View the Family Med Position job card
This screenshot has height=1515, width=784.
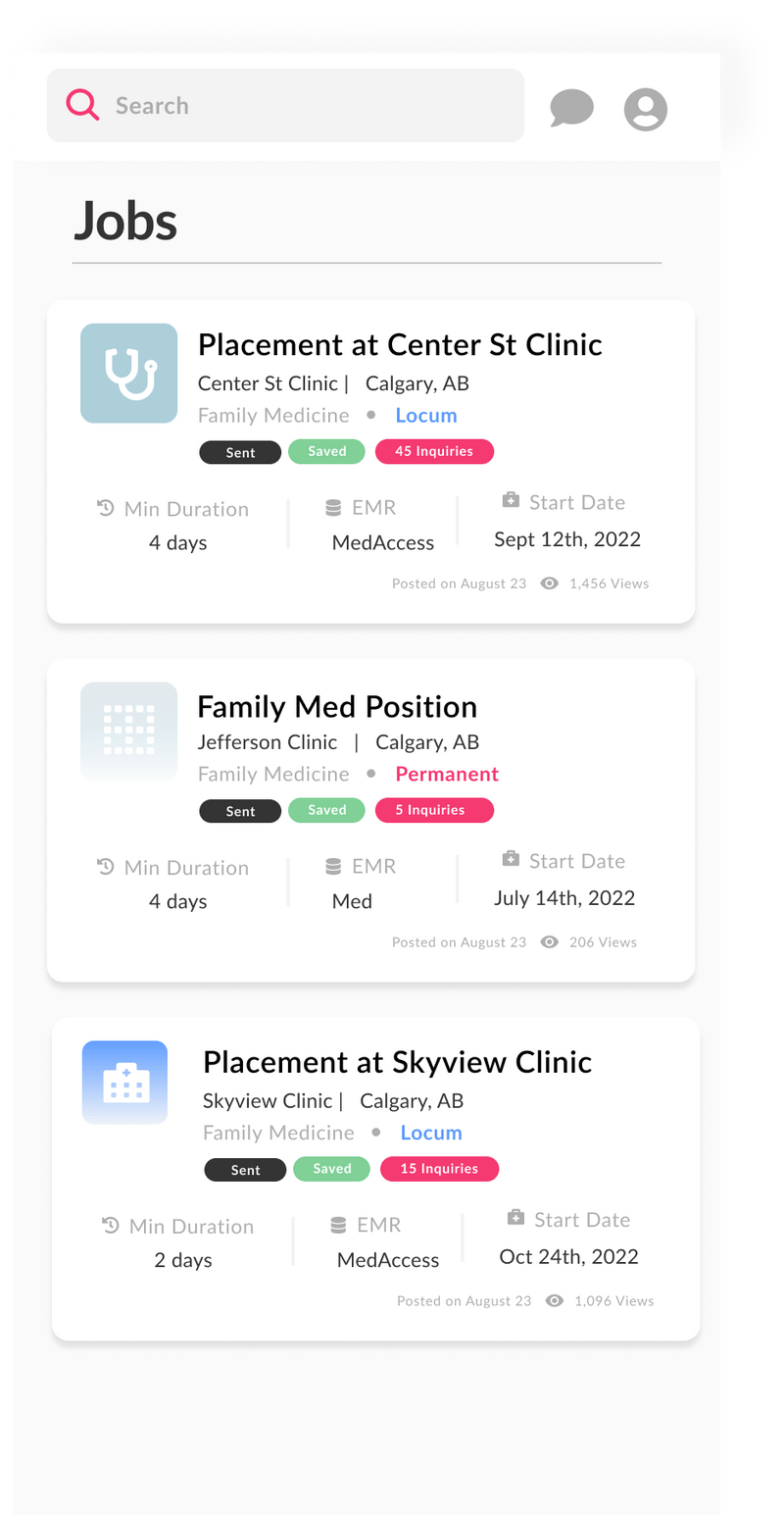[337, 707]
